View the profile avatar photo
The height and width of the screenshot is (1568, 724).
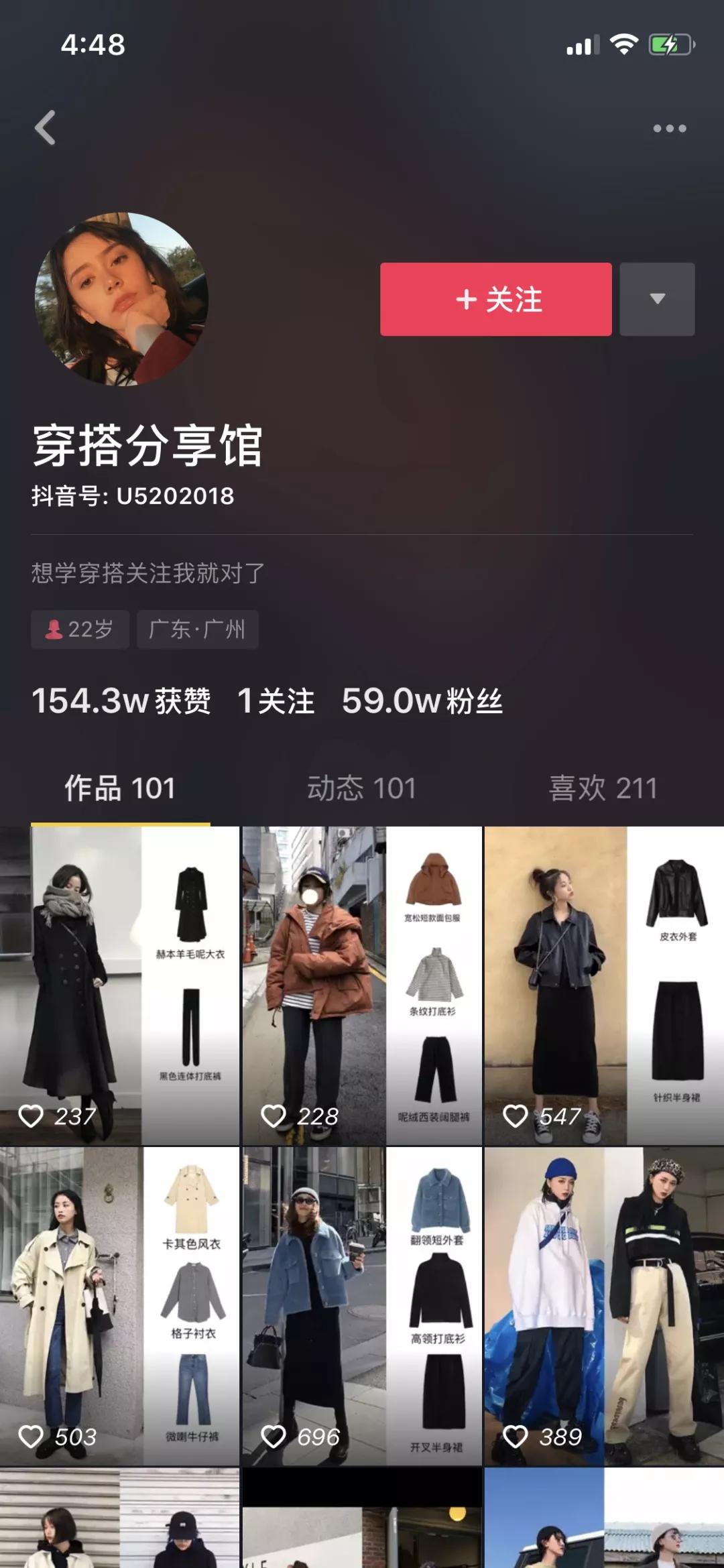pyautogui.click(x=121, y=299)
